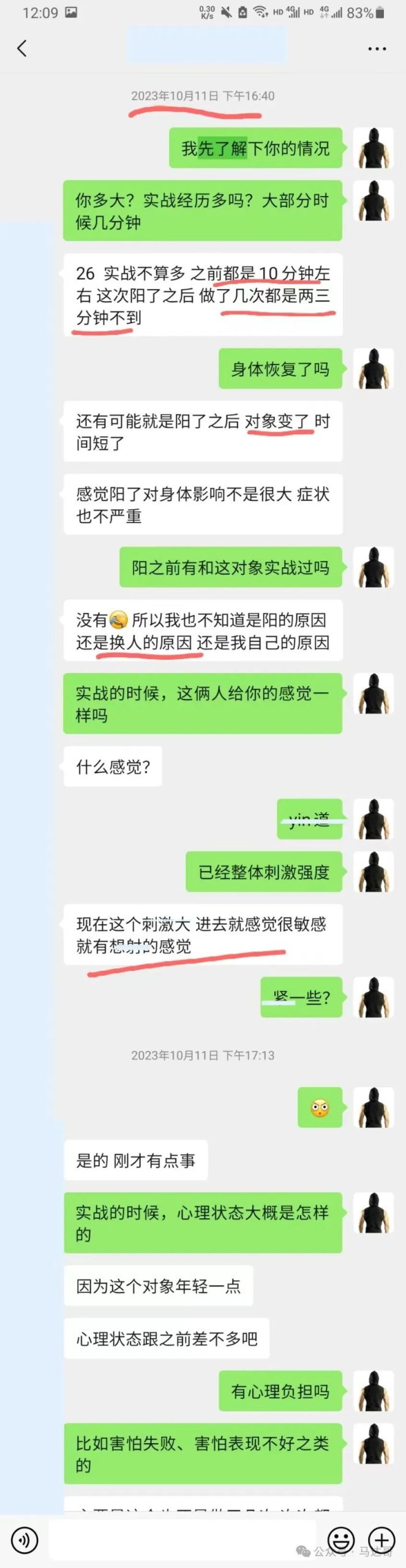The height and width of the screenshot is (1568, 406).
Task: Open the emoji sticker panel
Action: click(341, 1539)
